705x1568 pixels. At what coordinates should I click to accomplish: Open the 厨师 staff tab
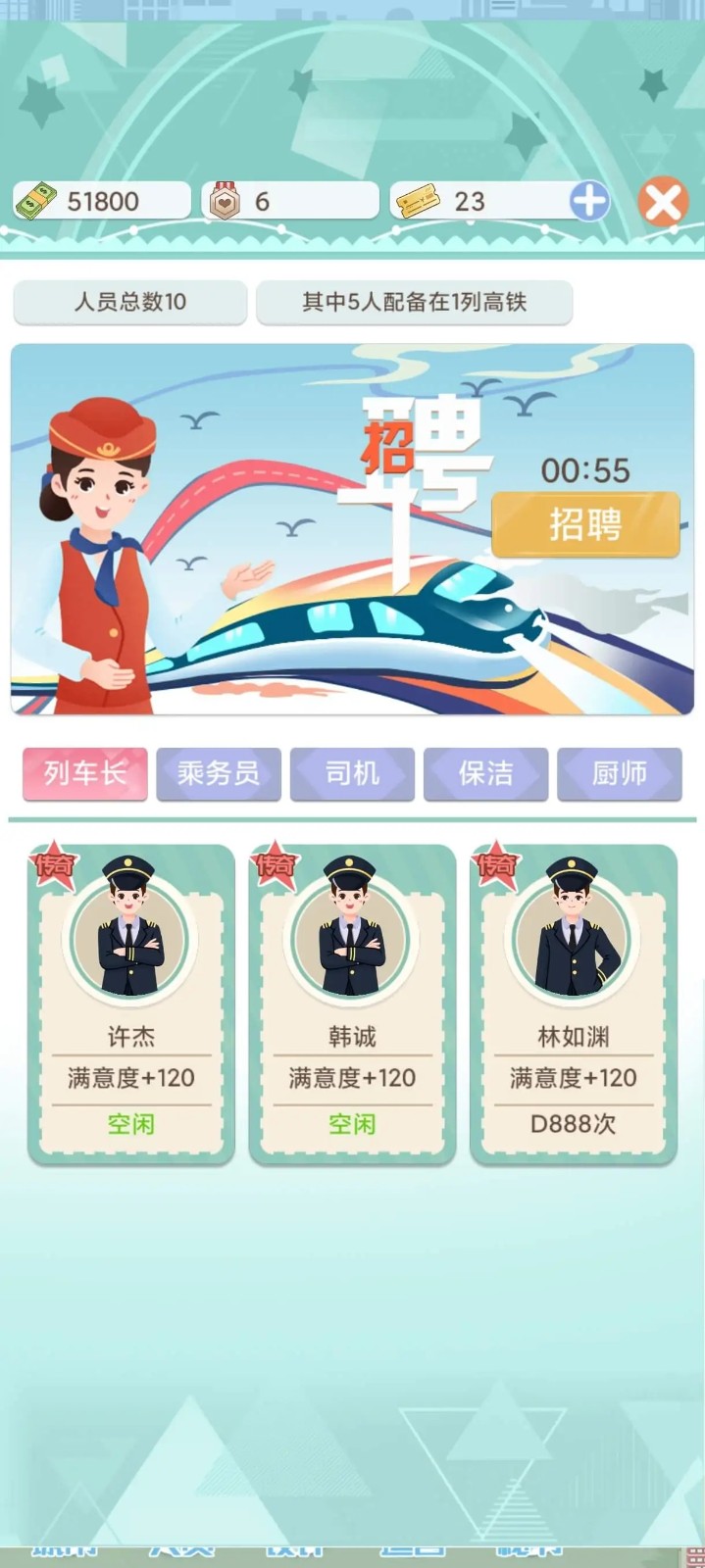(x=619, y=773)
